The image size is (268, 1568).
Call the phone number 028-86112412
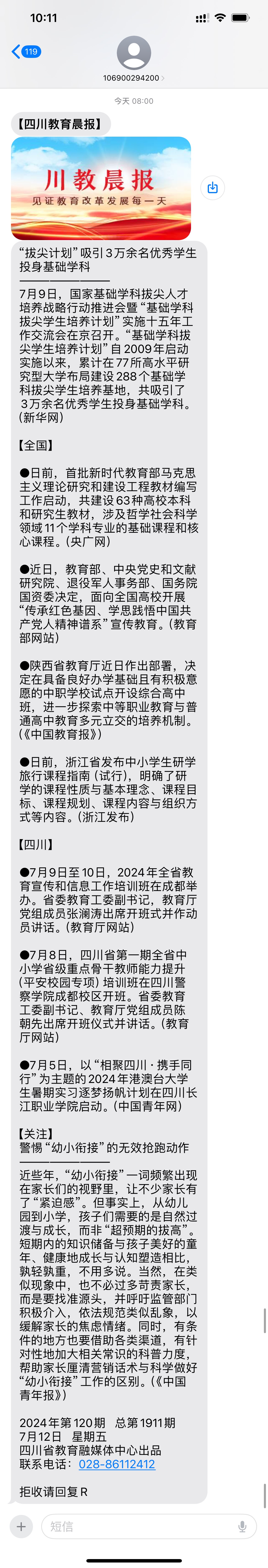tap(117, 1464)
